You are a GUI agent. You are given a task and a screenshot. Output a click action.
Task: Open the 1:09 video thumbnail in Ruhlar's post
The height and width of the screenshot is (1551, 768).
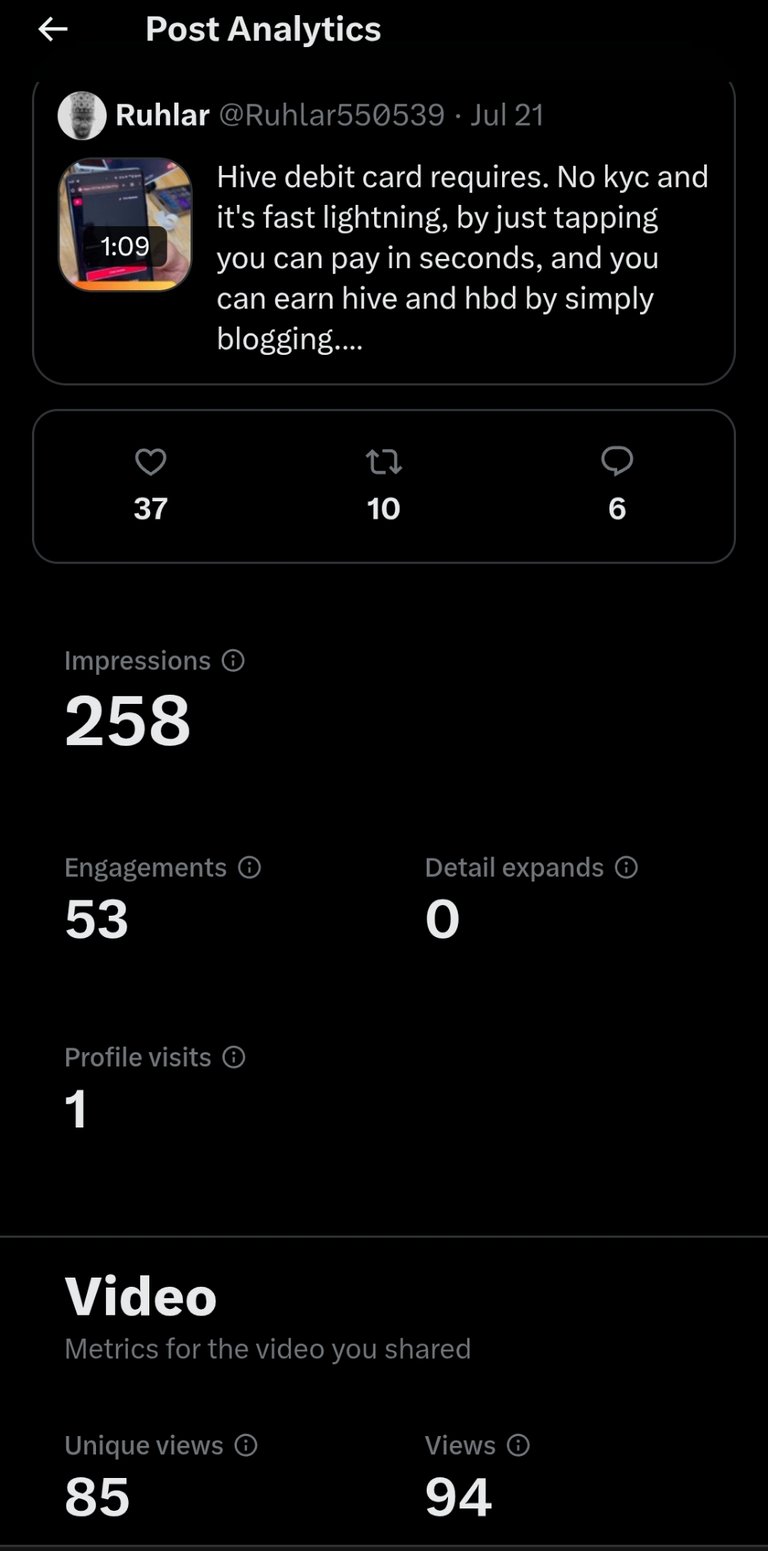pyautogui.click(x=125, y=224)
